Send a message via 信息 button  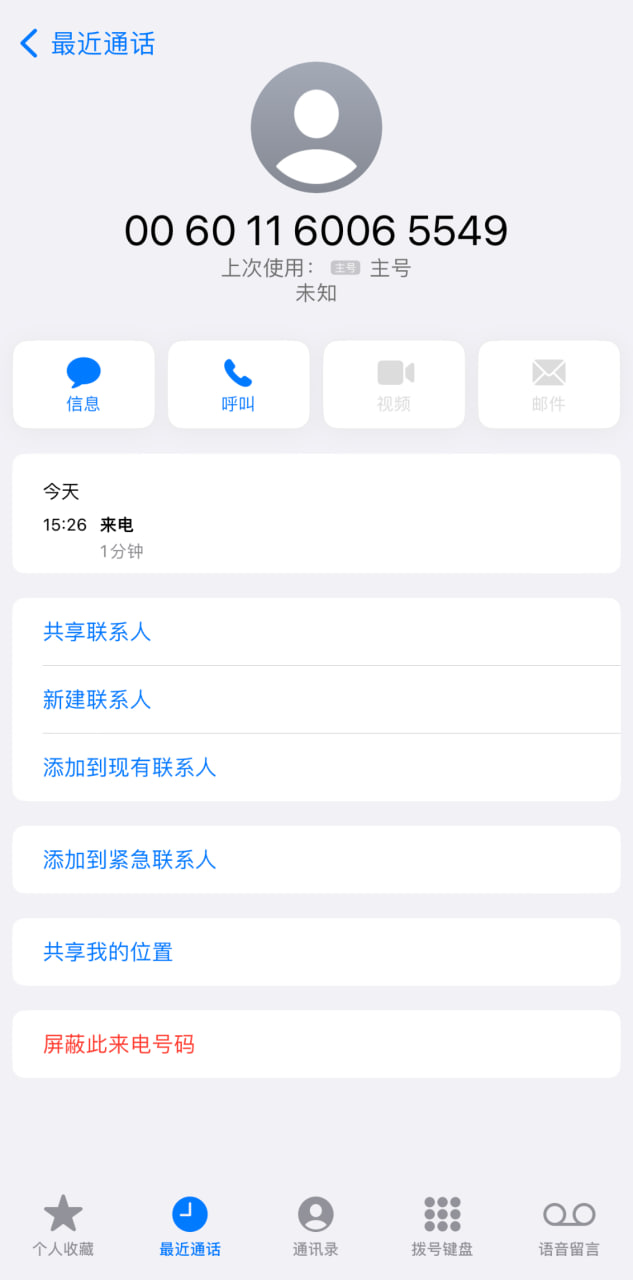click(x=83, y=385)
